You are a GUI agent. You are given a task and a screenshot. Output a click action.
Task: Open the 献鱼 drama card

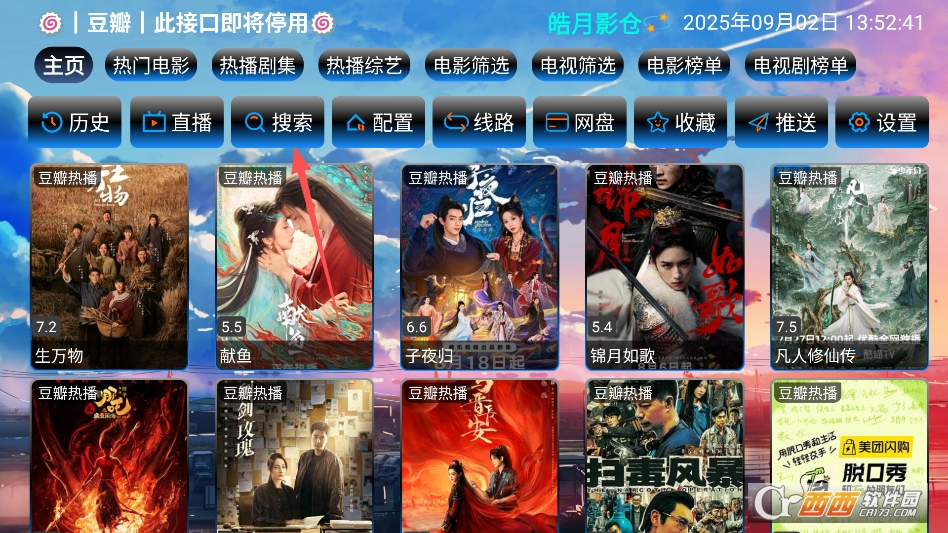pos(294,265)
